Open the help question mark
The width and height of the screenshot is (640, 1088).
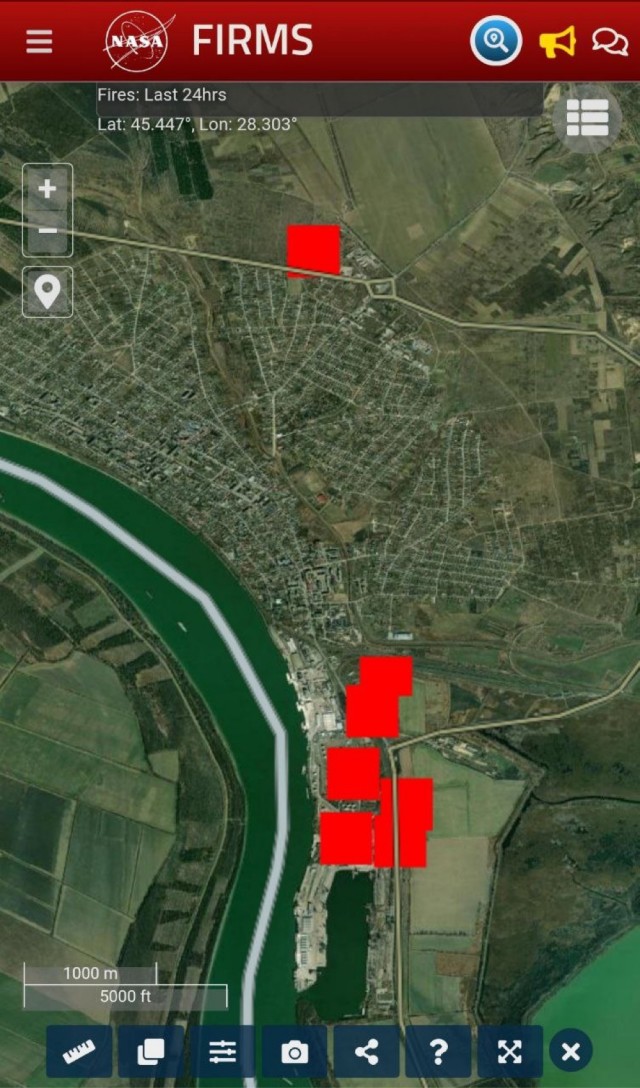438,1052
